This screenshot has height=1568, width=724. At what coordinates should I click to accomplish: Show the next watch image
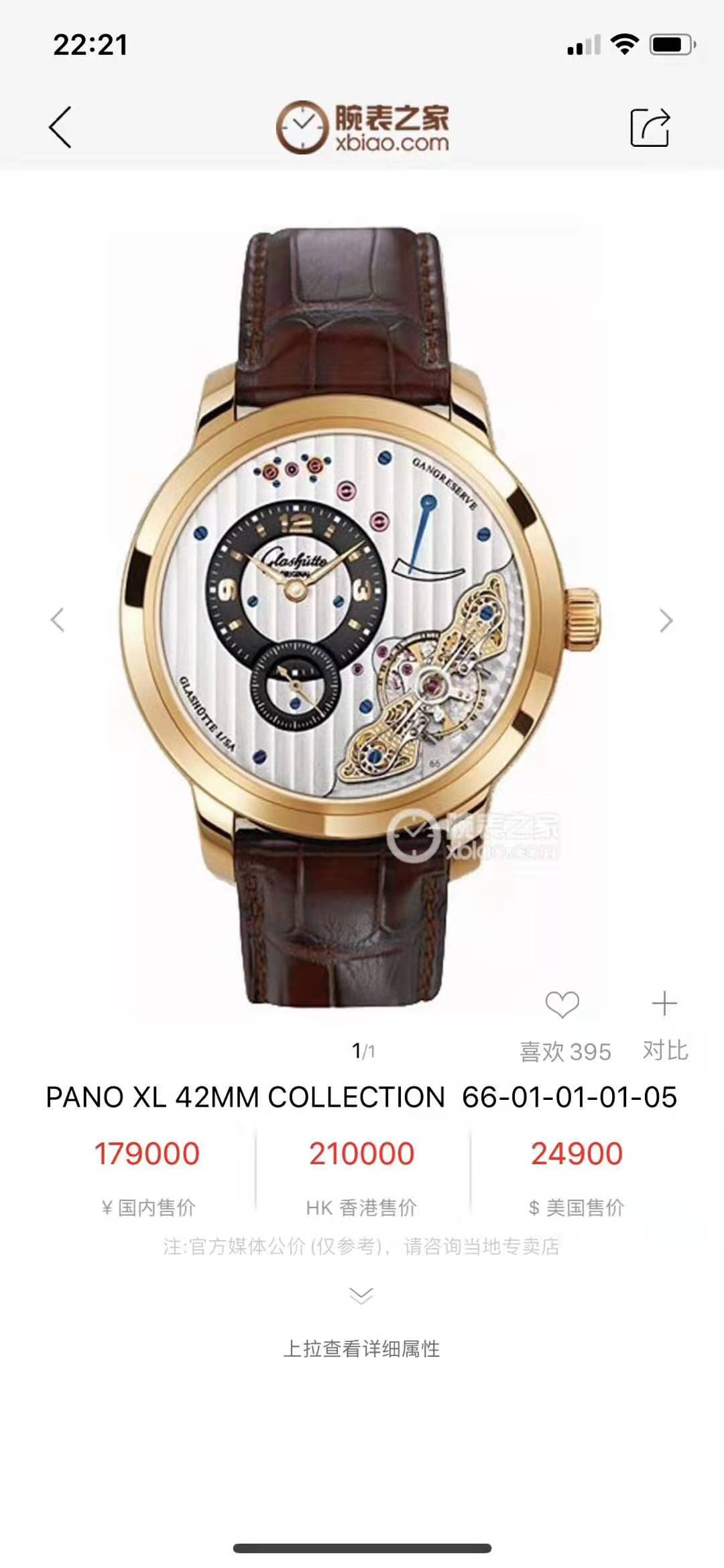665,620
